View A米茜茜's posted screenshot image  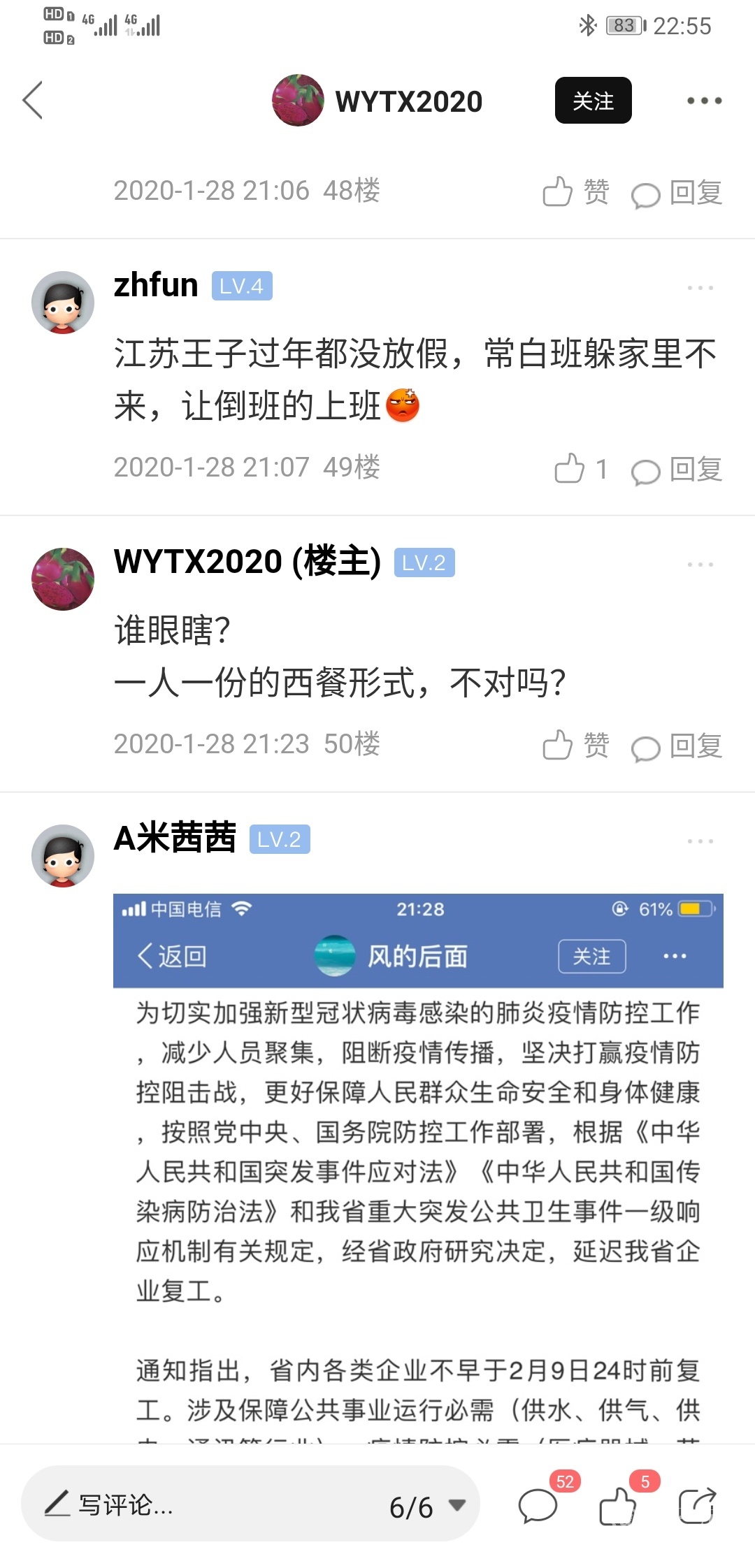[x=418, y=1167]
